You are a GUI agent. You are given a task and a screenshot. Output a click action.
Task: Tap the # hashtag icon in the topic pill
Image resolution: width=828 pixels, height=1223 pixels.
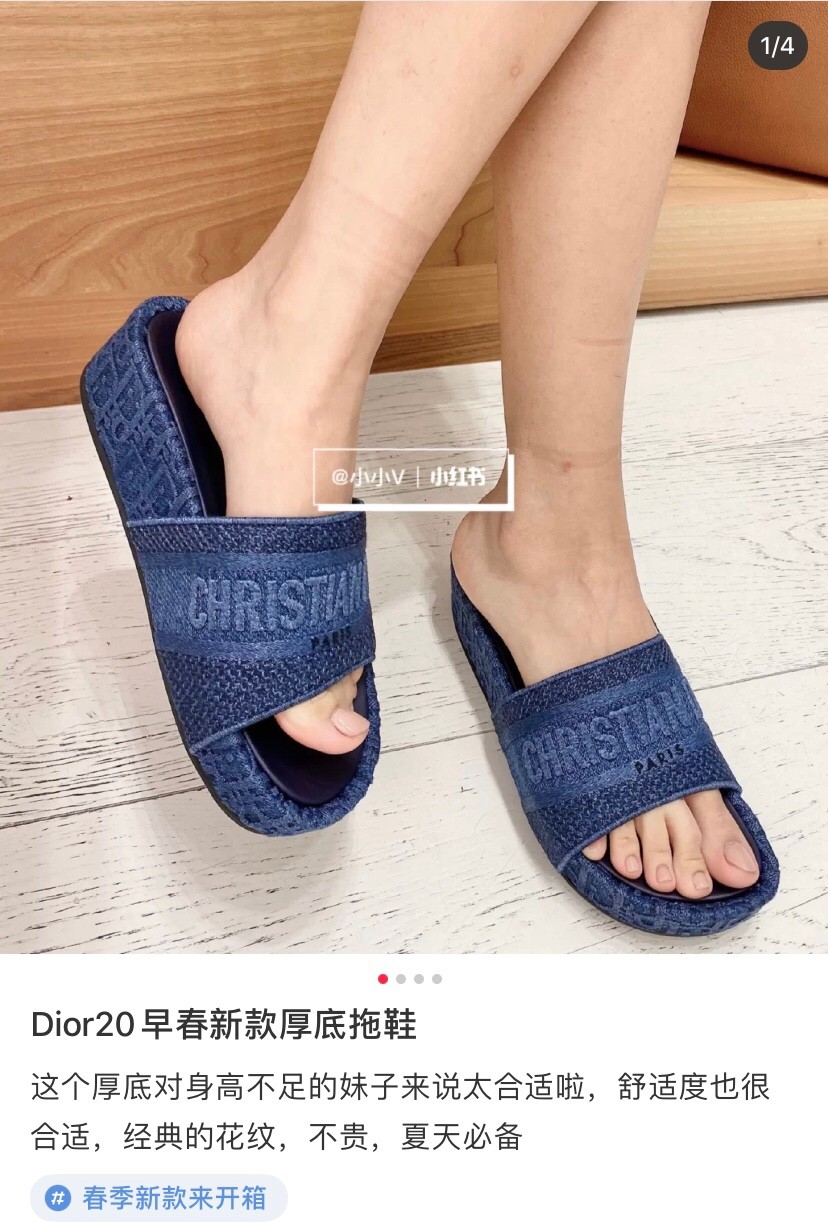pos(57,1196)
